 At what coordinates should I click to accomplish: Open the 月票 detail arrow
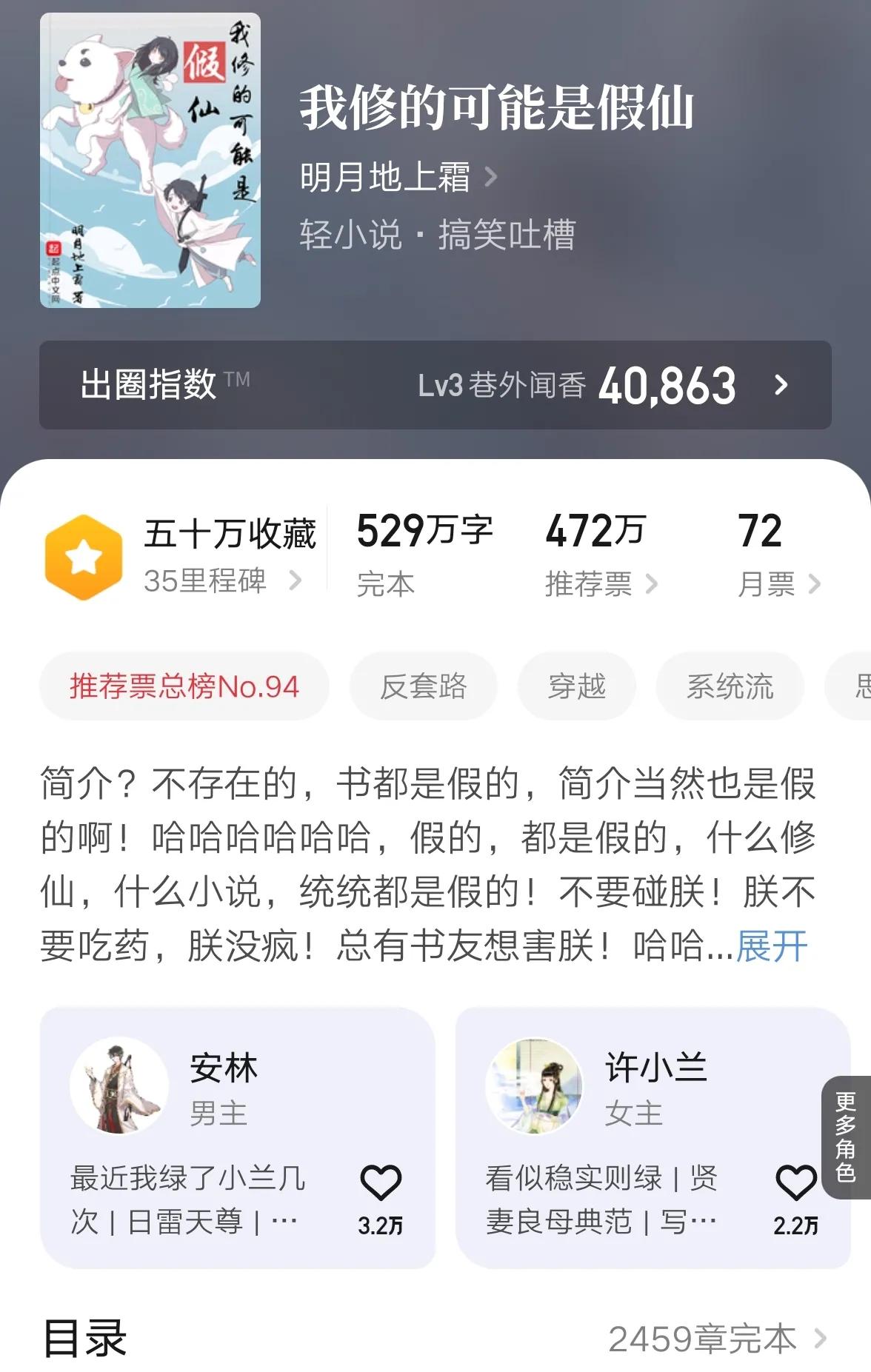pyautogui.click(x=815, y=584)
